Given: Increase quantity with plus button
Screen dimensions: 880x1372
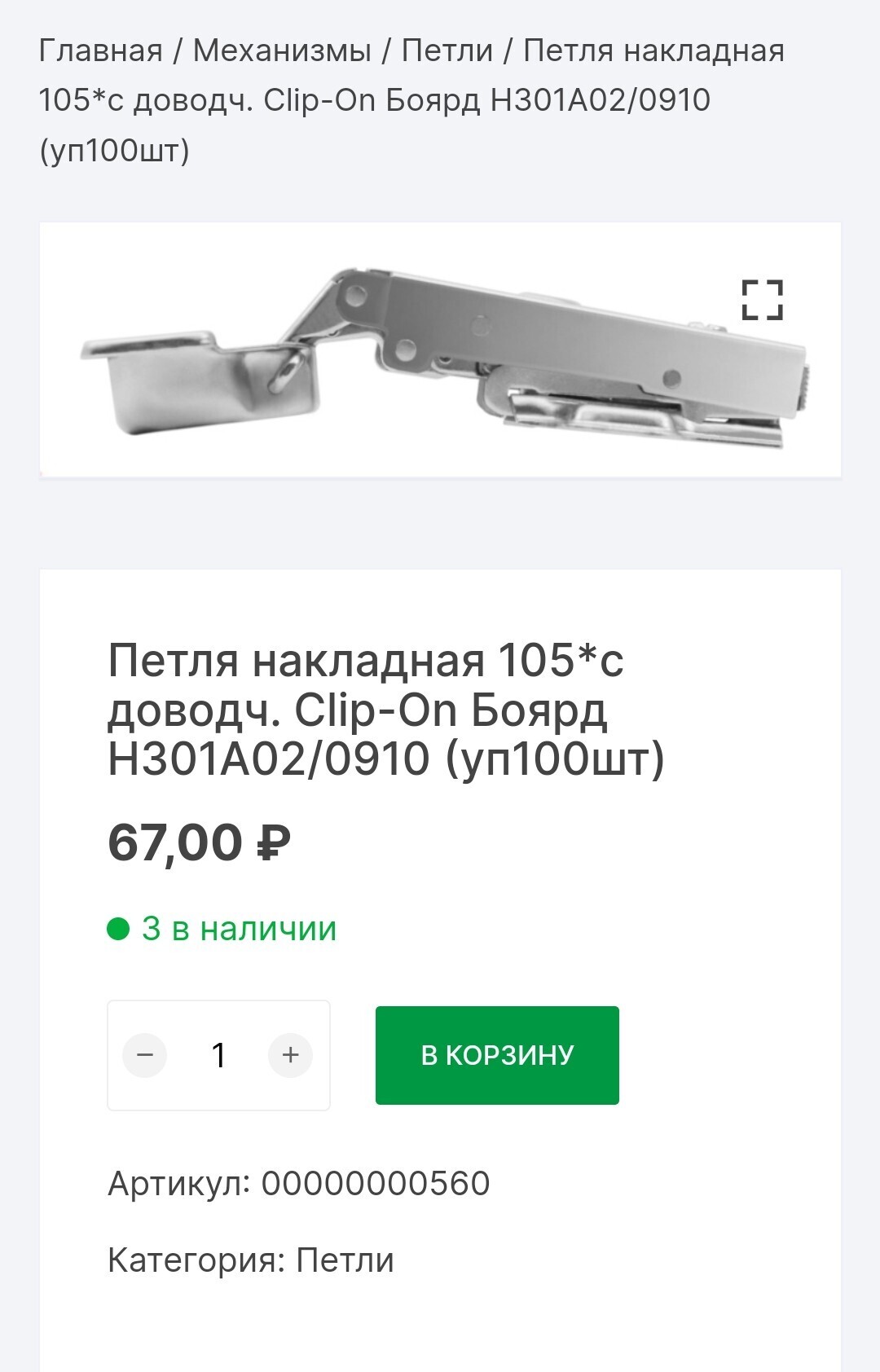Looking at the screenshot, I should point(291,1055).
